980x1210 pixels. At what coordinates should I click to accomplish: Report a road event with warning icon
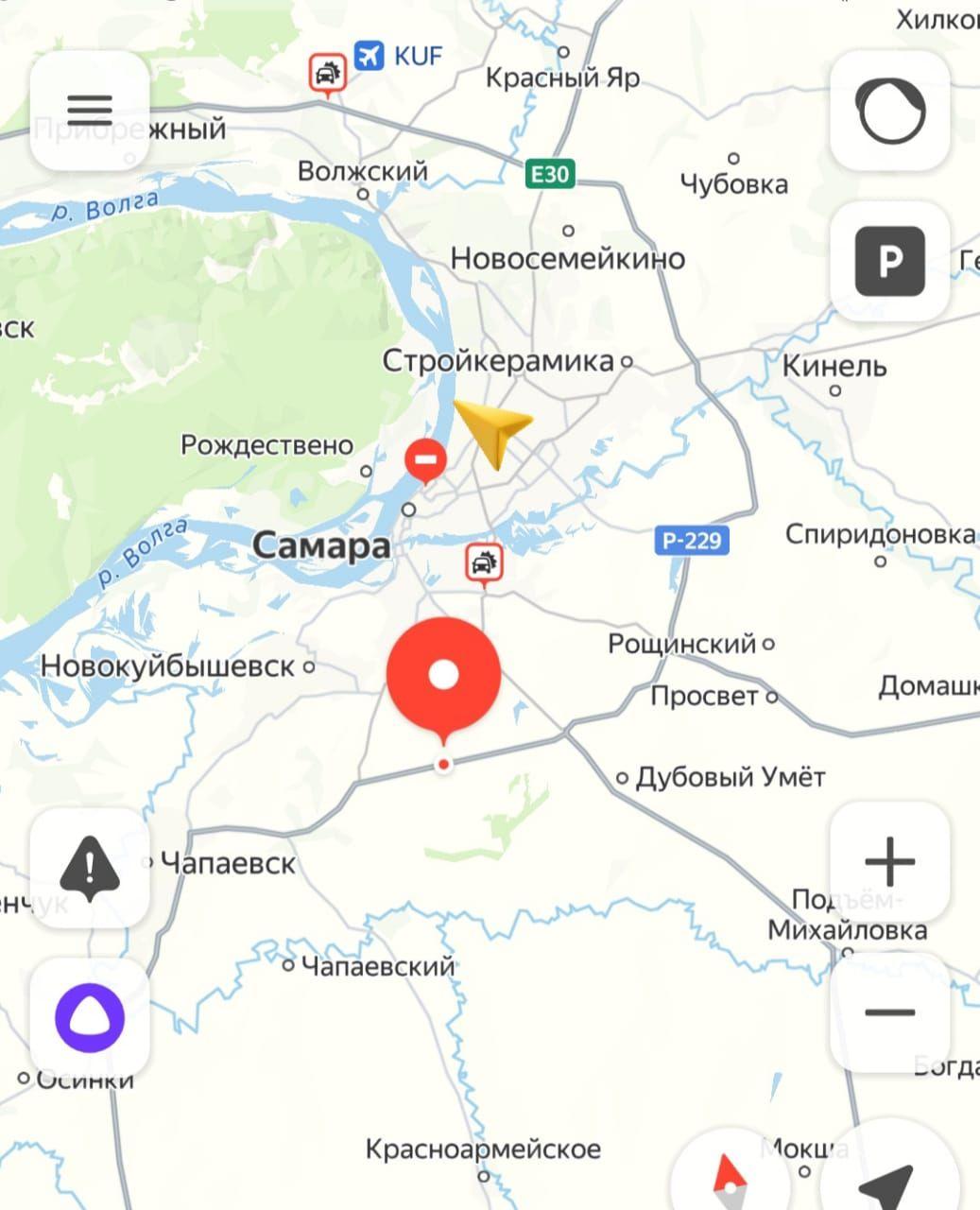(90, 868)
